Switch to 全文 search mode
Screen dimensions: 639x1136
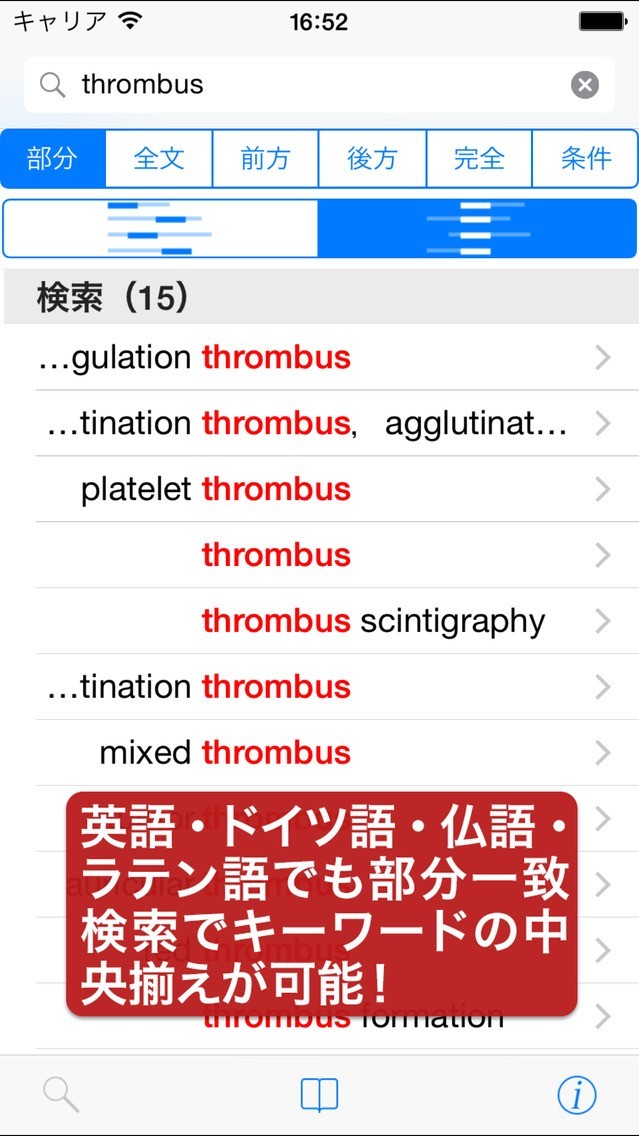[159, 159]
